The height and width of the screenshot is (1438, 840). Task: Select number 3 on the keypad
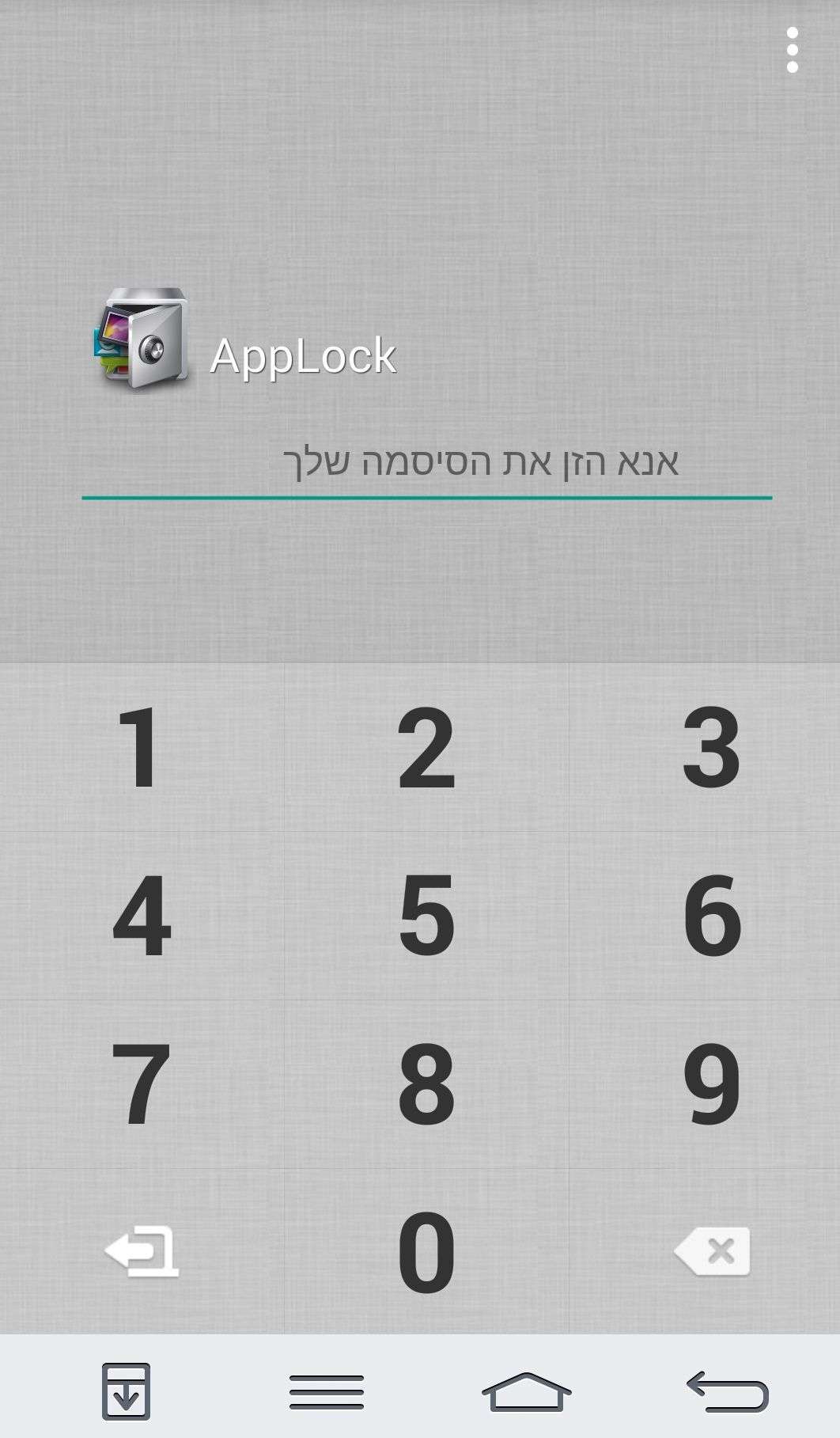(x=711, y=748)
